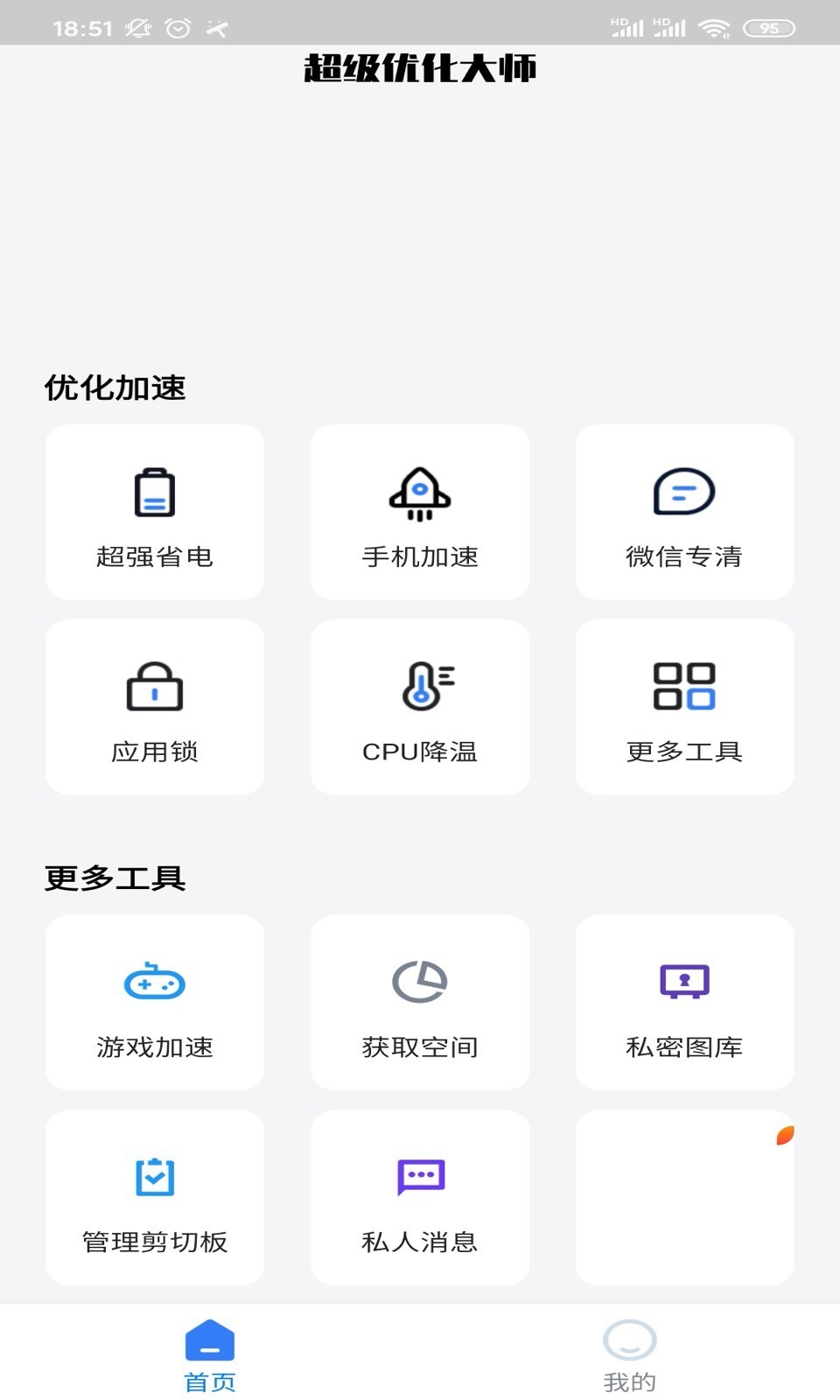This screenshot has height=1400, width=840.
Task: Open 获取空间 with the pie chart icon
Action: 420,1003
